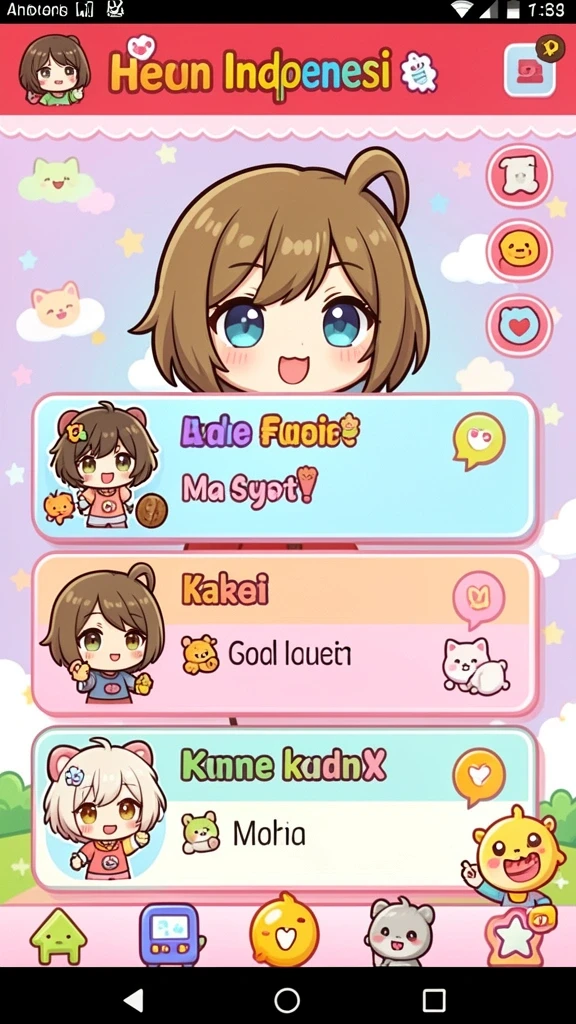The height and width of the screenshot is (1024, 576).
Task: Open the yellow smiley emoji side button
Action: coord(519,250)
